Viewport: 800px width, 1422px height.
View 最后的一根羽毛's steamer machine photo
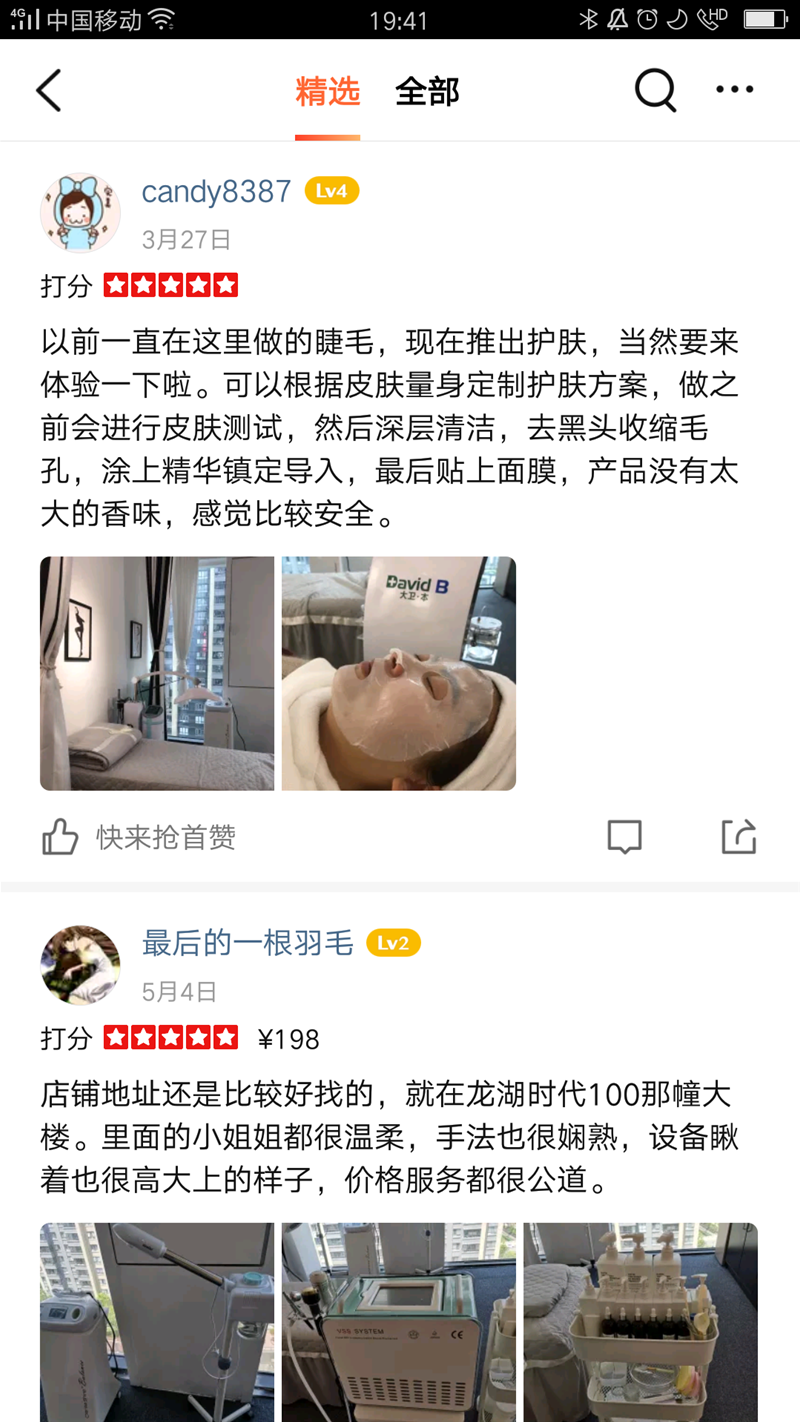coord(157,1320)
